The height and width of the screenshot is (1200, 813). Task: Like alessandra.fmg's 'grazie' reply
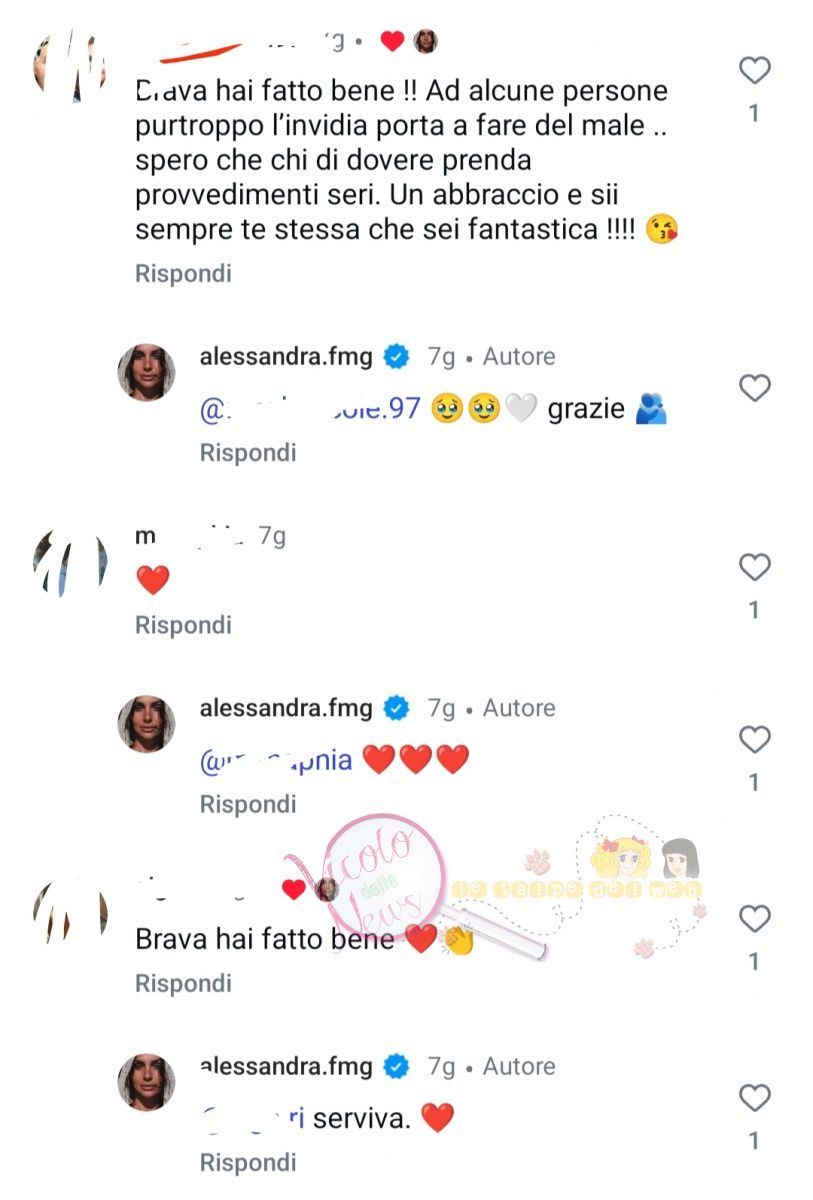pyautogui.click(x=754, y=388)
